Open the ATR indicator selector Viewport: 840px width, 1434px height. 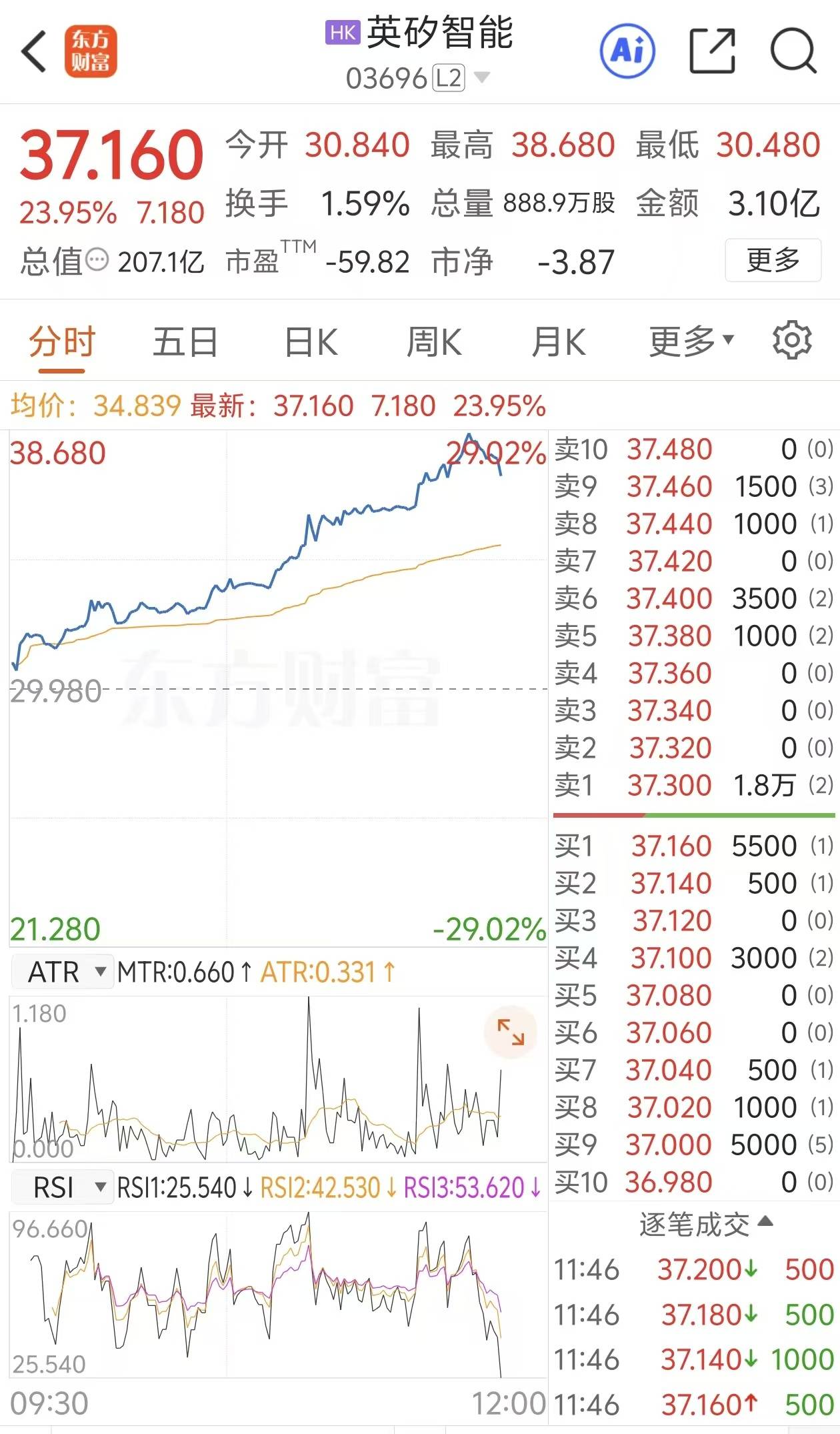coord(62,972)
